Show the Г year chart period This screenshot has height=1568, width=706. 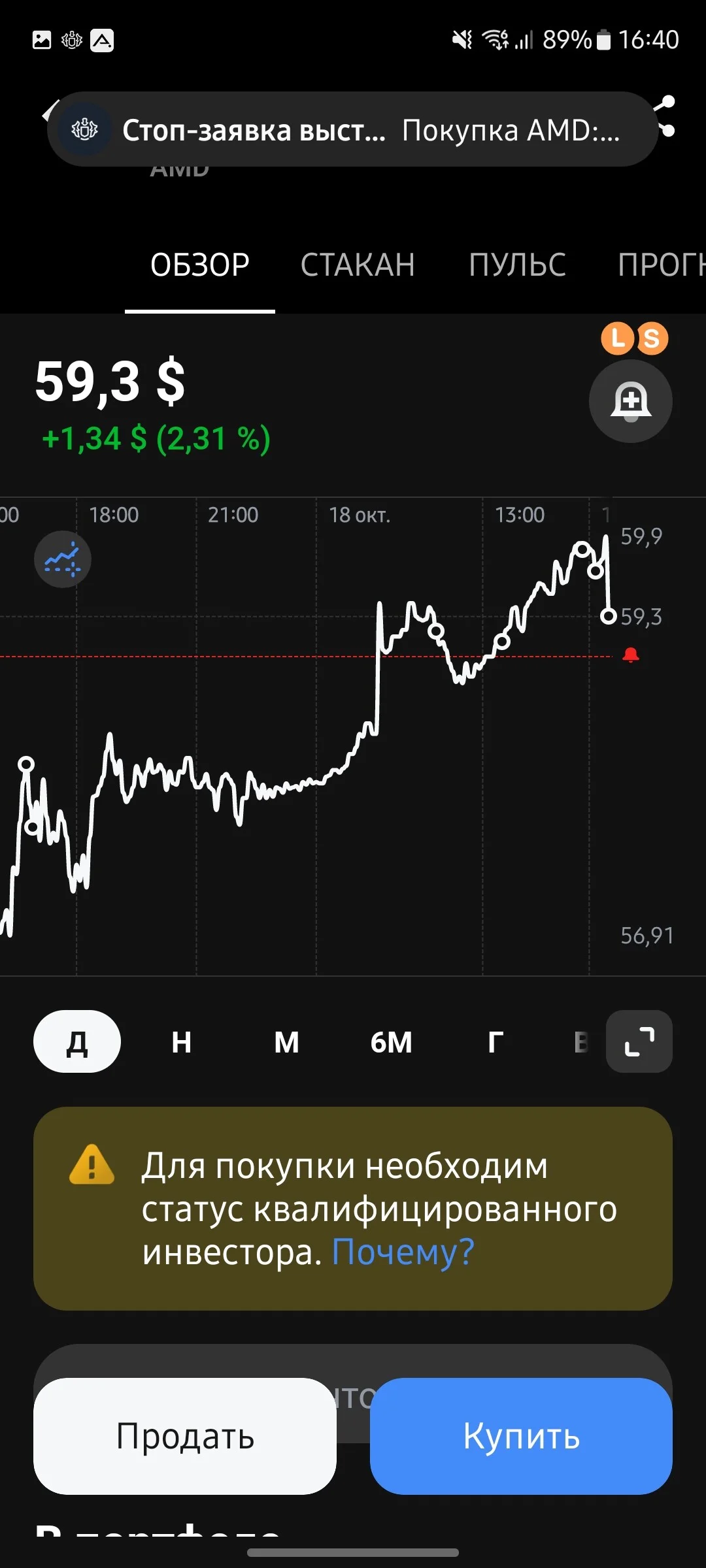click(496, 1041)
